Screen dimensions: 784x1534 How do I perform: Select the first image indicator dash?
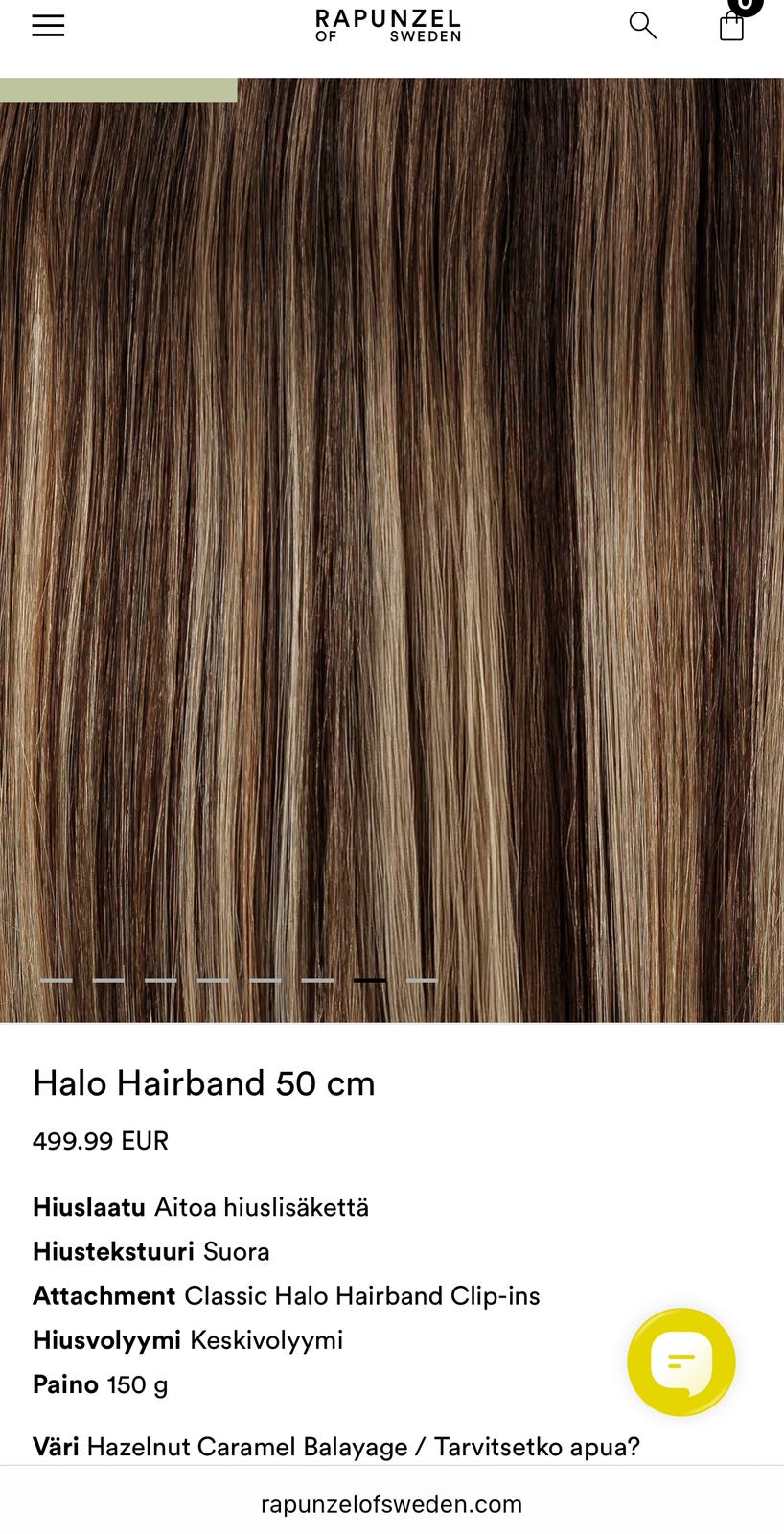coord(57,980)
